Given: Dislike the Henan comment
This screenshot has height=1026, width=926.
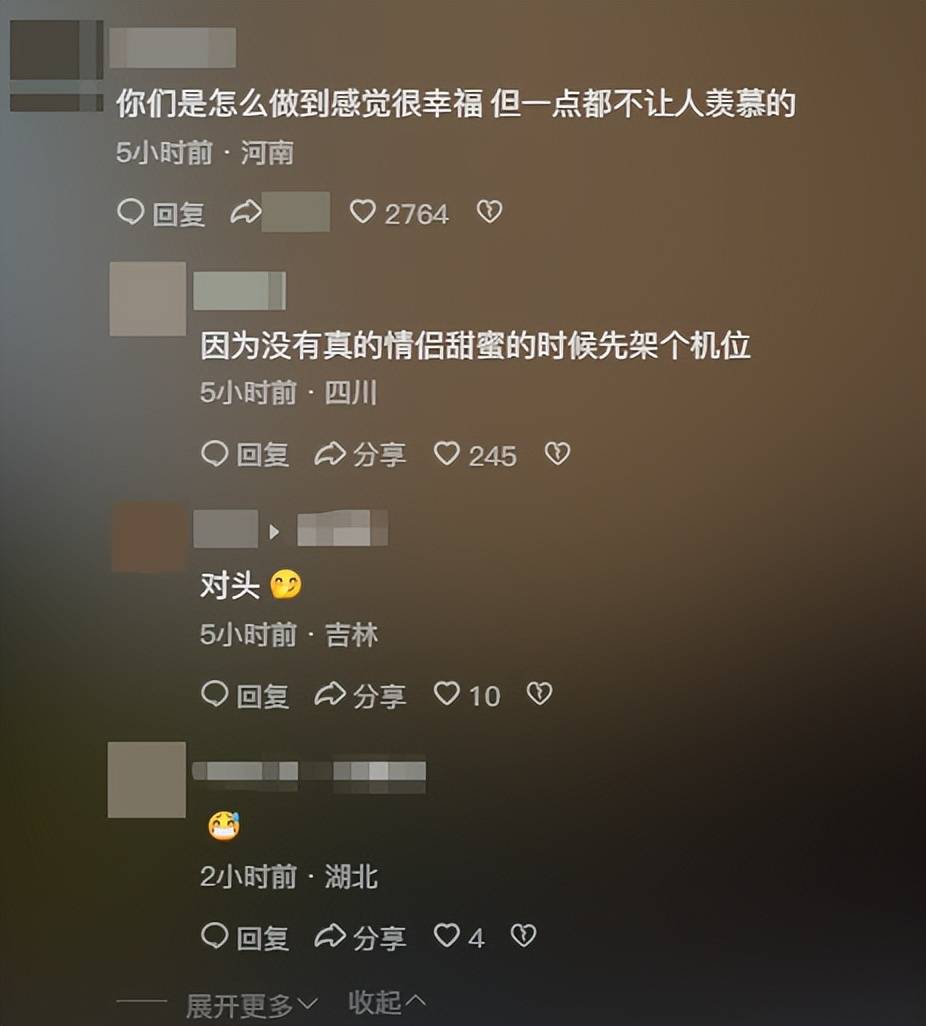Looking at the screenshot, I should tap(488, 212).
